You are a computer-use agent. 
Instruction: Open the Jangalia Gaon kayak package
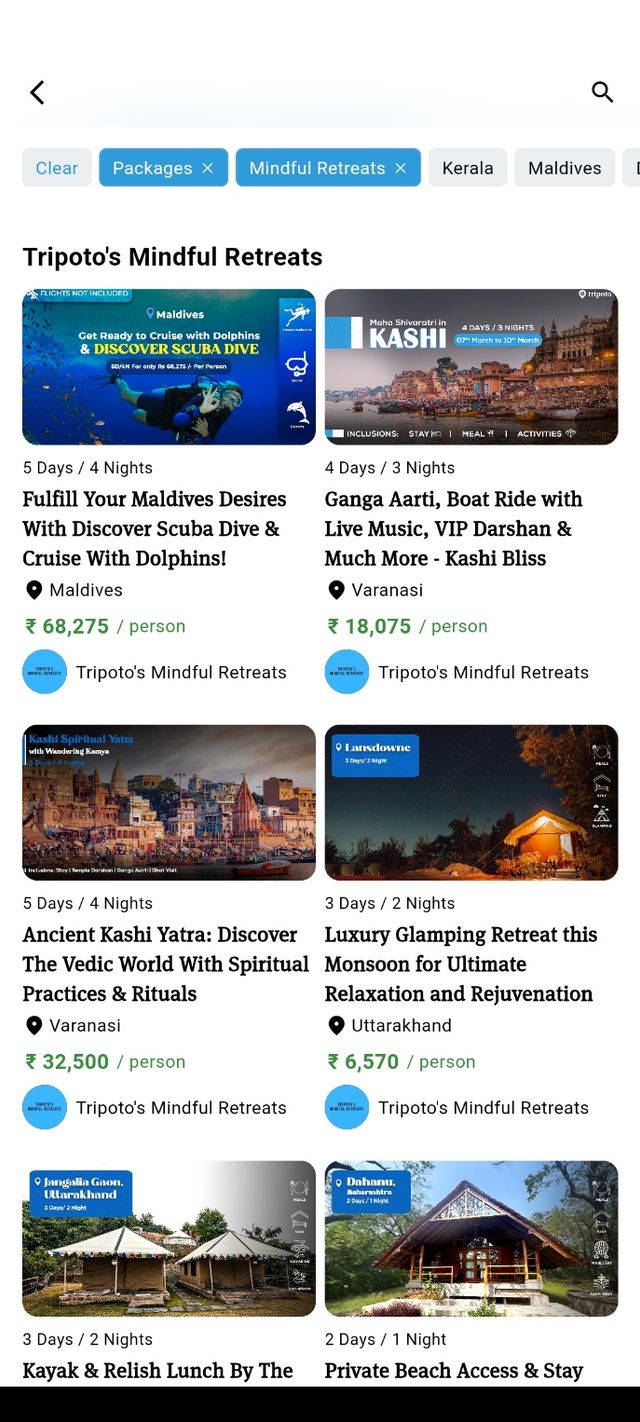[x=169, y=1238]
